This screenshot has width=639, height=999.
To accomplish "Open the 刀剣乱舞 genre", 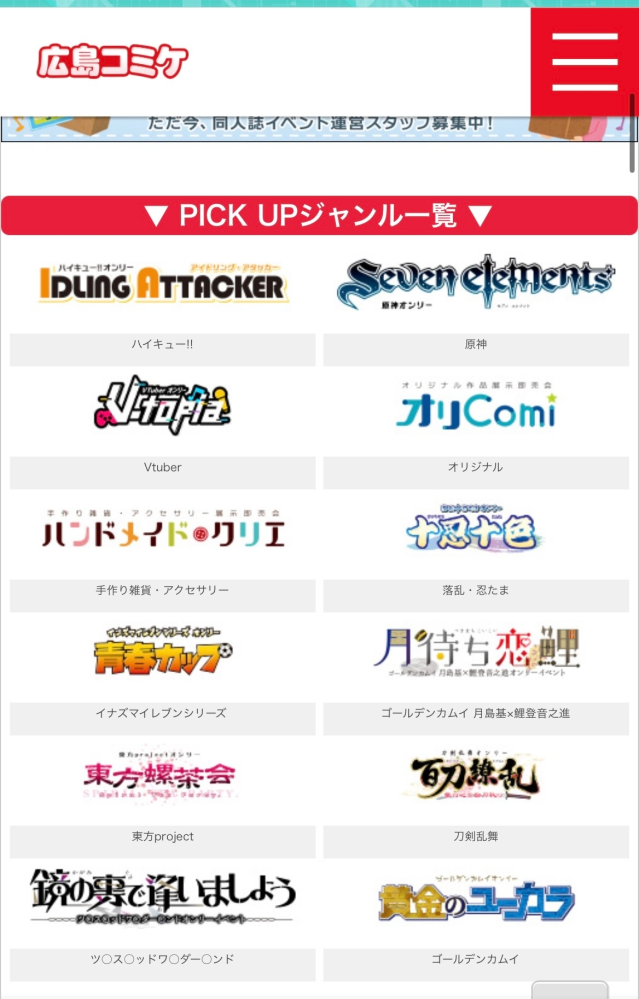I will (x=476, y=778).
